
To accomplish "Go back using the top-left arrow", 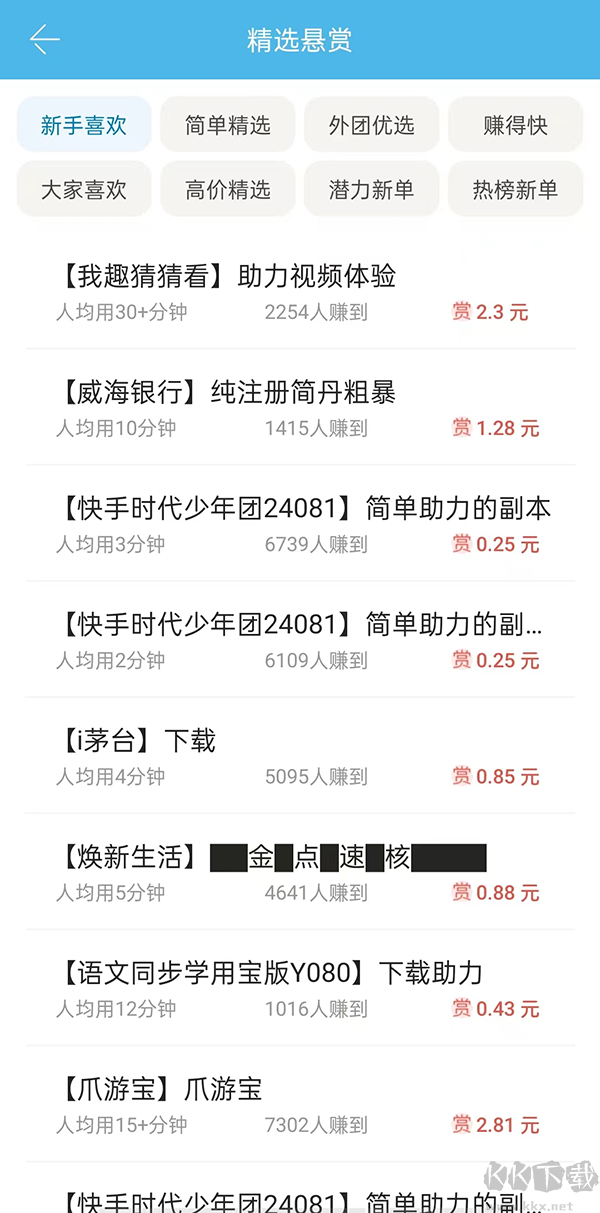I will coord(45,40).
